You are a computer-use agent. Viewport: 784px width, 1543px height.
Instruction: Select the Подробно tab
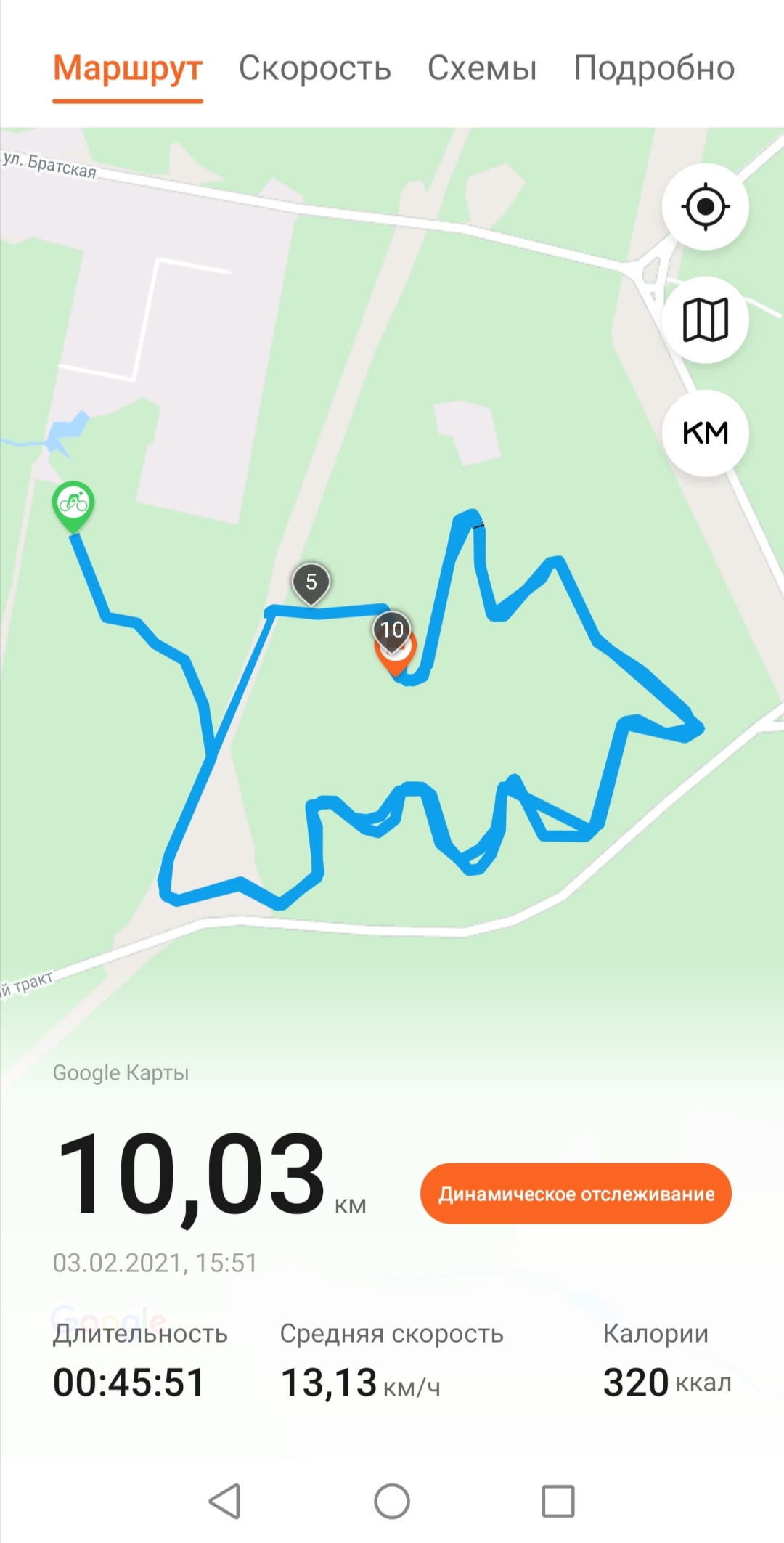click(653, 68)
